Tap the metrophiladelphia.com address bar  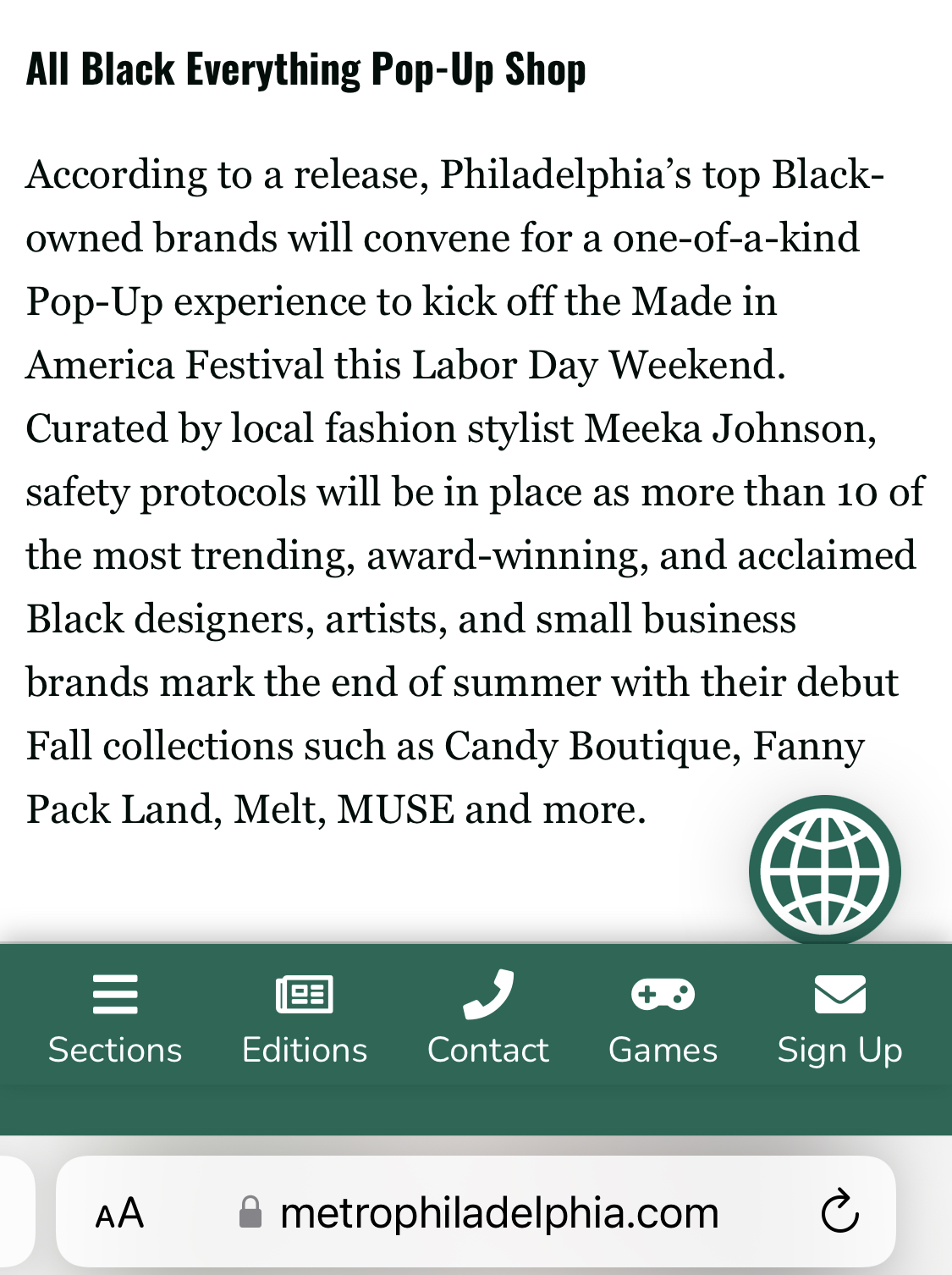(x=499, y=1213)
